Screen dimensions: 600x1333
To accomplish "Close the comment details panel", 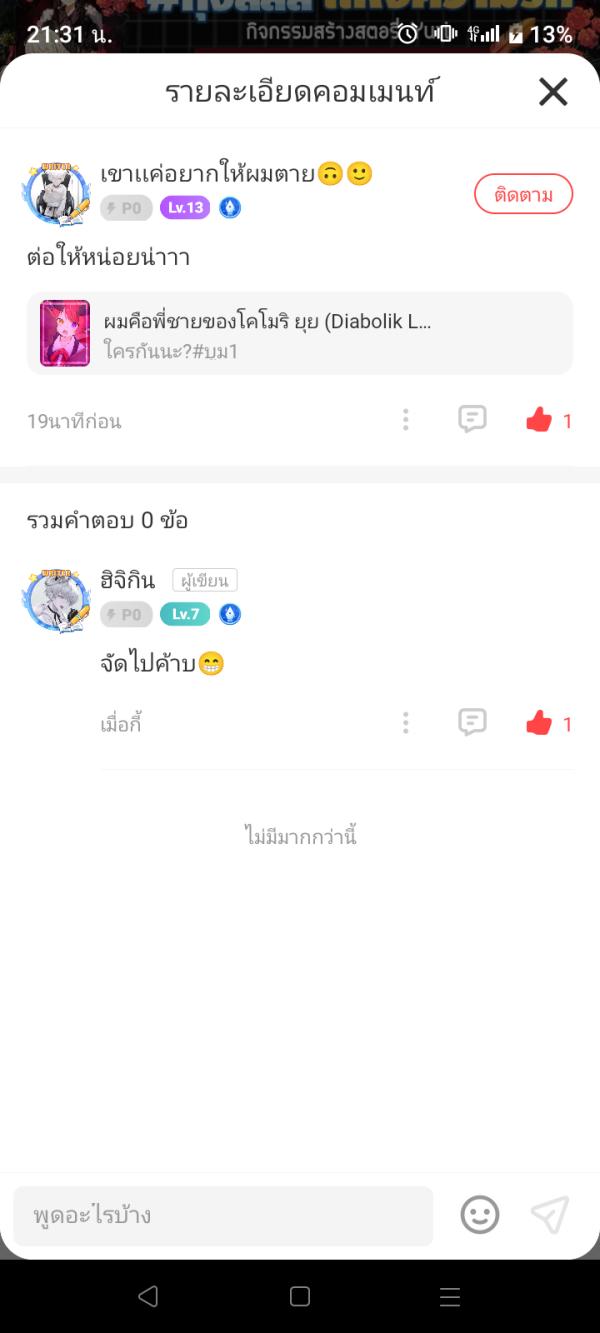I will point(553,92).
